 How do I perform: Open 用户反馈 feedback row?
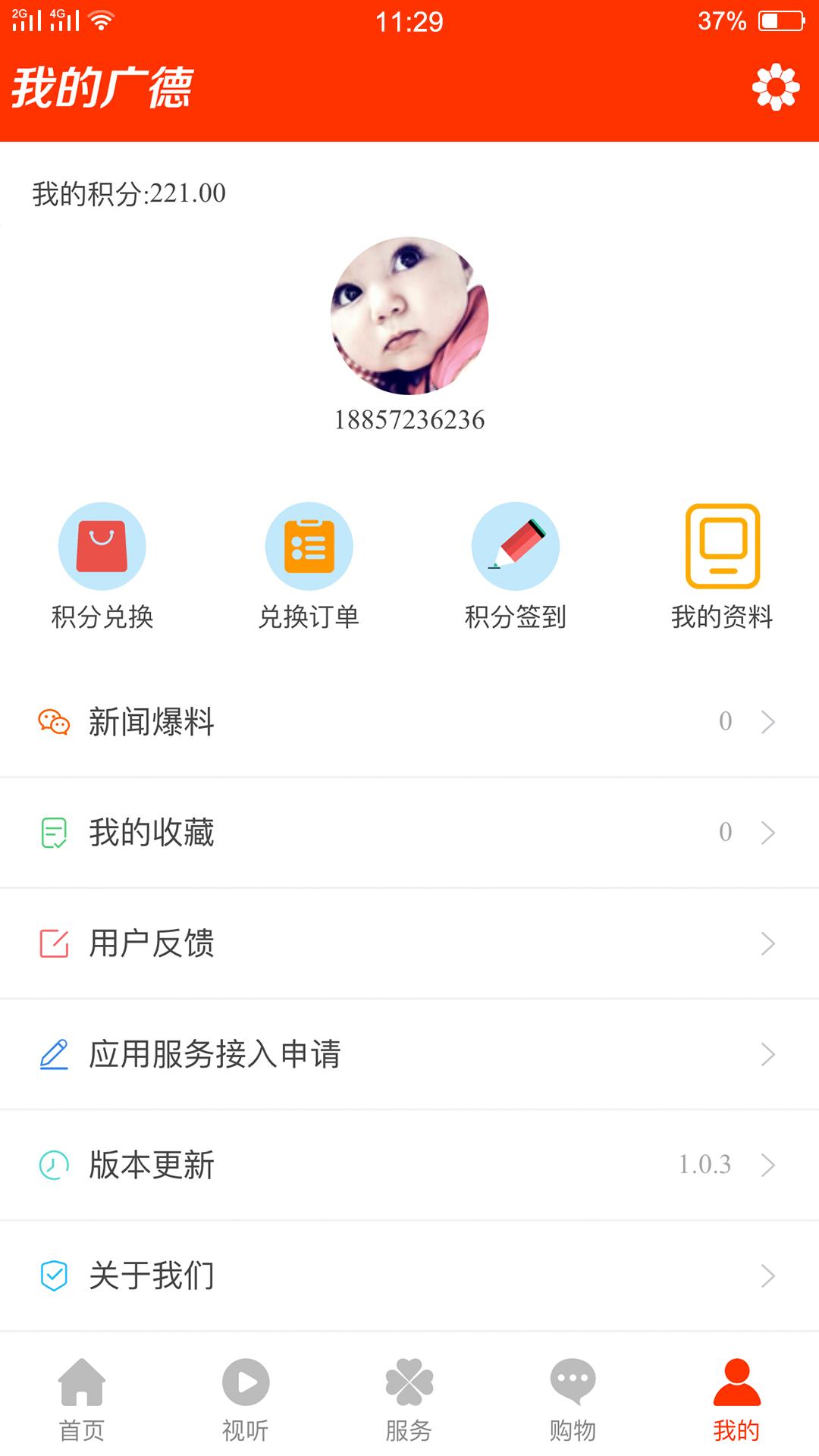(x=409, y=943)
